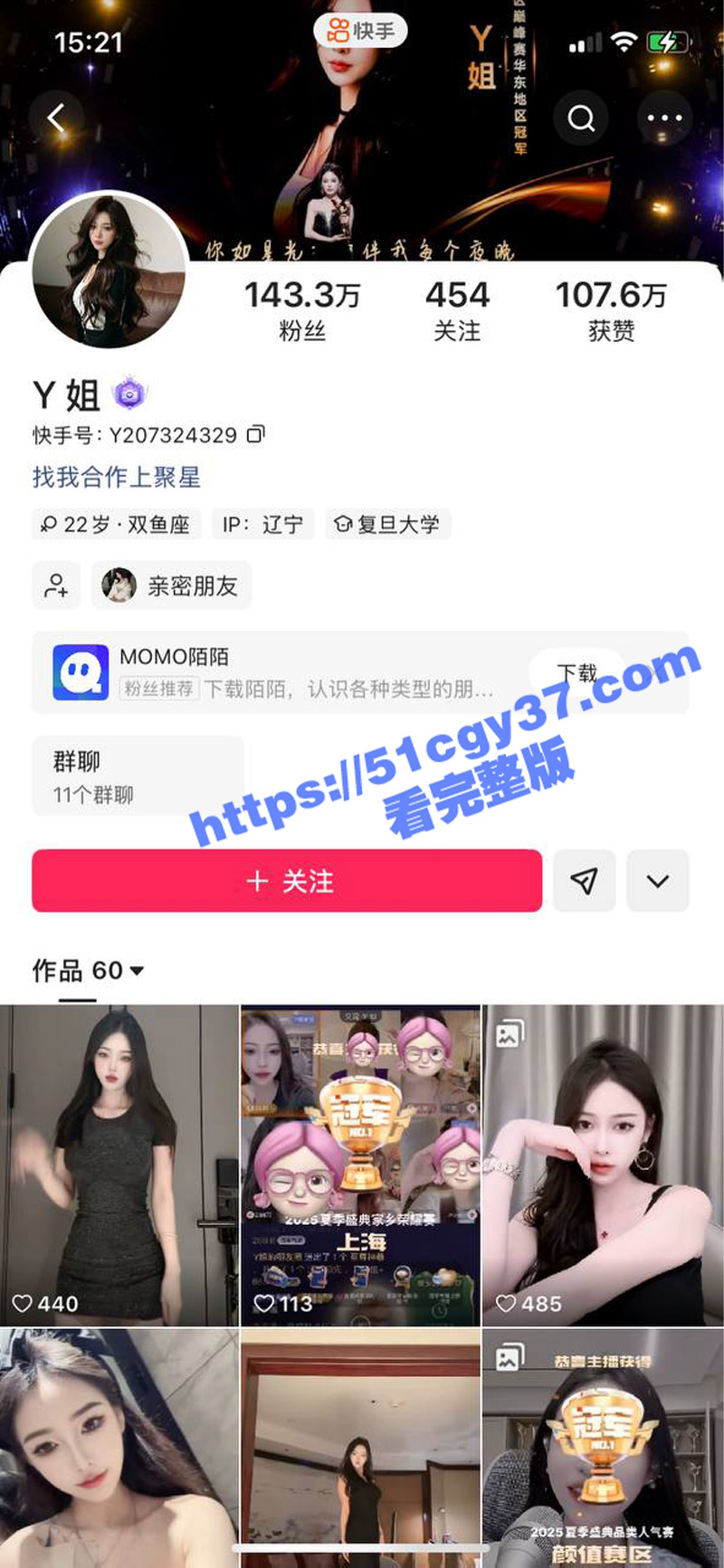The image size is (724, 1568).
Task: Send a message via the paper-plane icon
Action: click(x=584, y=880)
